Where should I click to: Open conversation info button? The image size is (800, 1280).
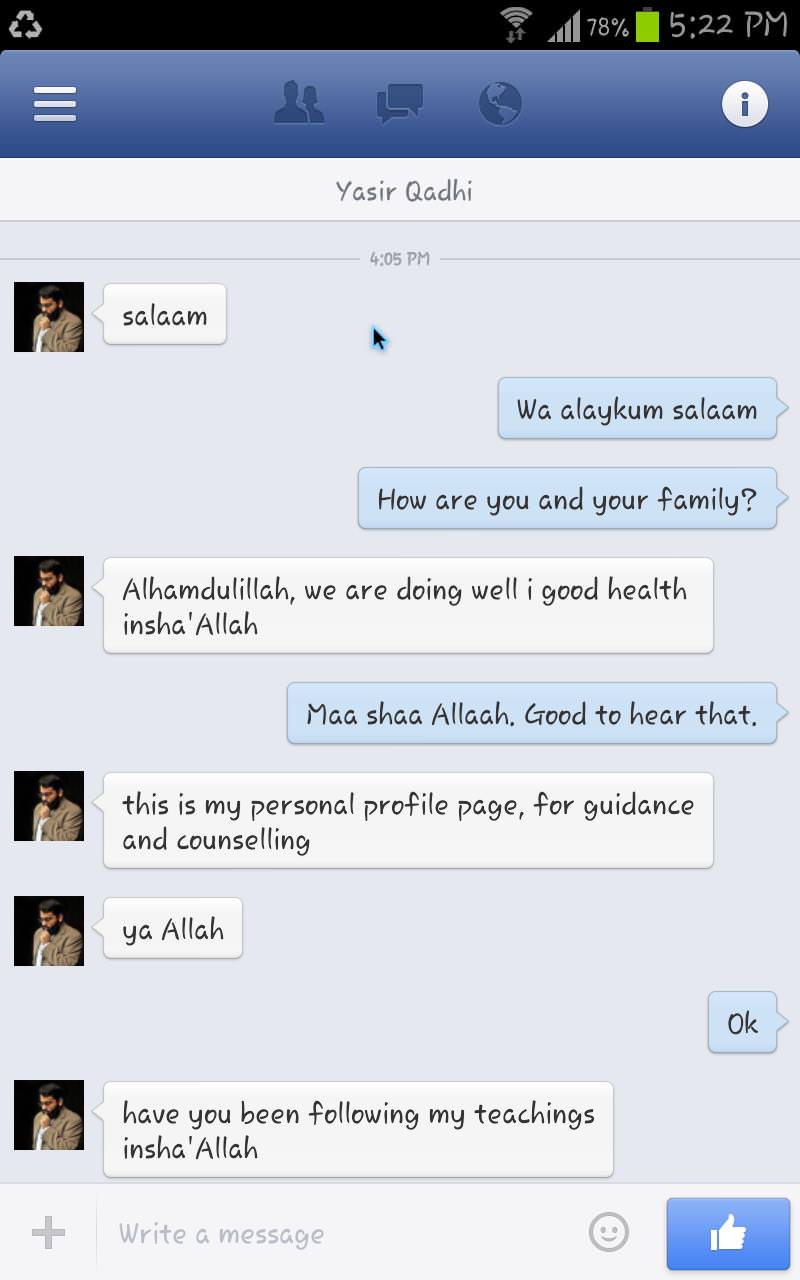(x=745, y=104)
